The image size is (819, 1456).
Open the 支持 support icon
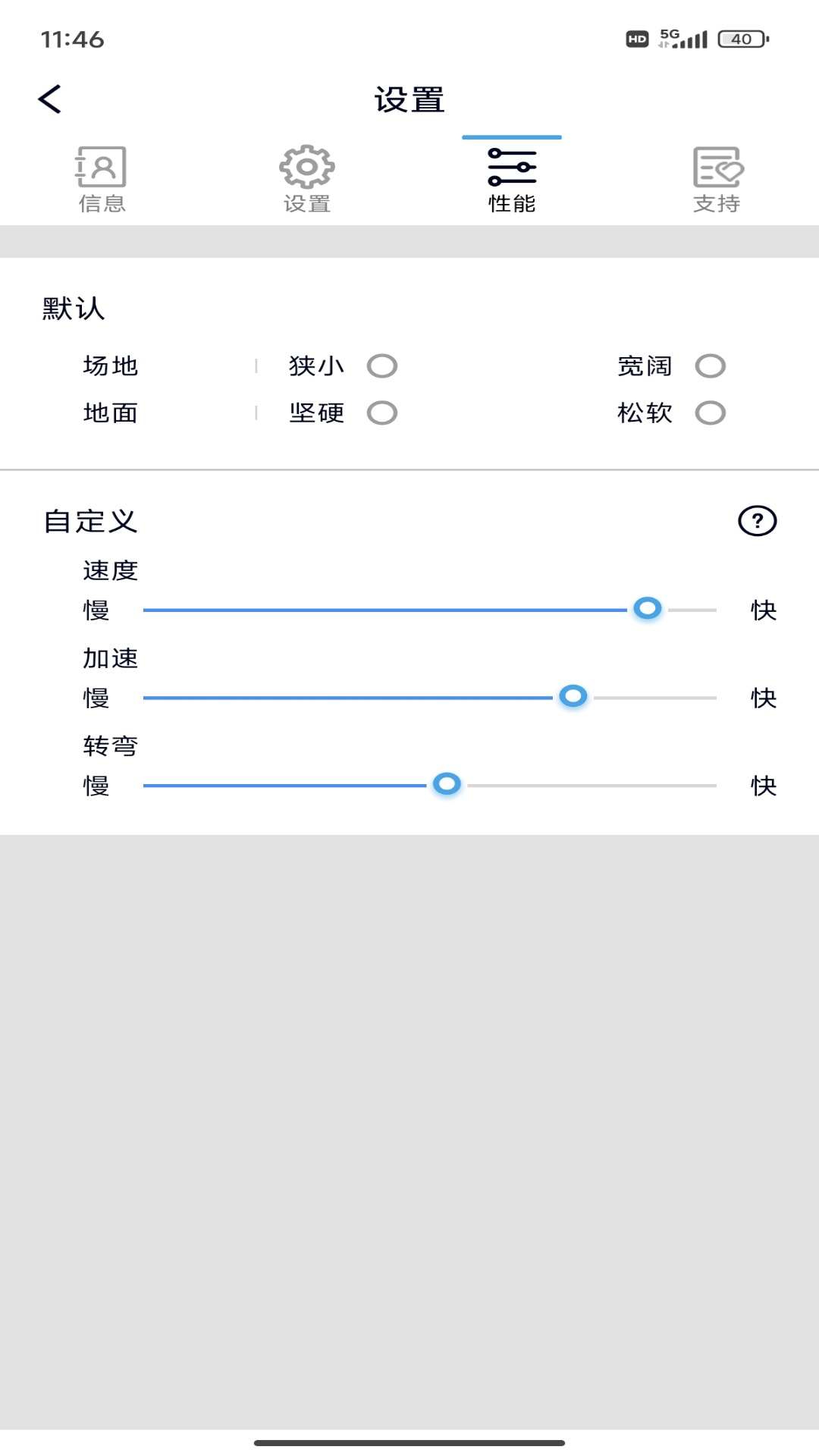click(717, 170)
